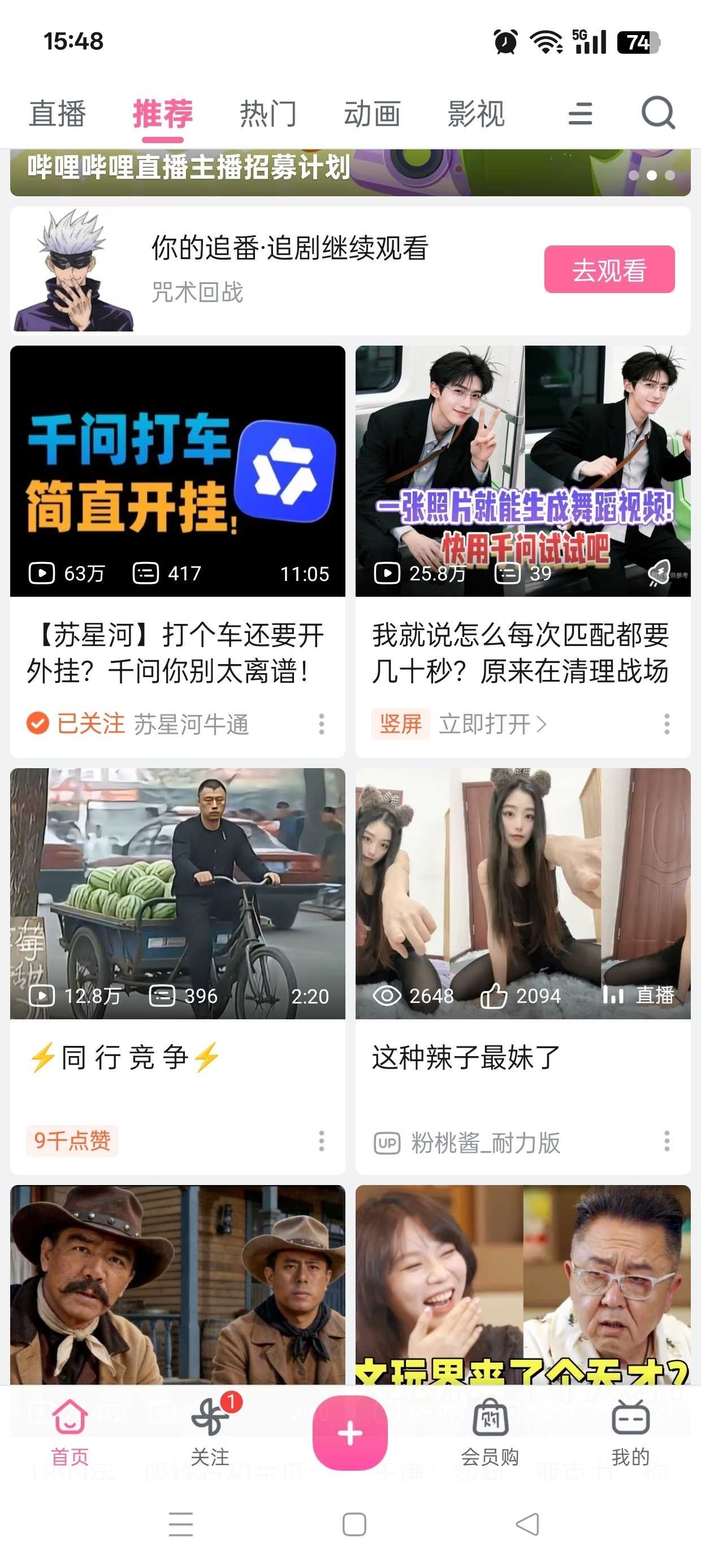The image size is (701, 1568).
Task: Go to the 关注 tab
Action: click(210, 1431)
